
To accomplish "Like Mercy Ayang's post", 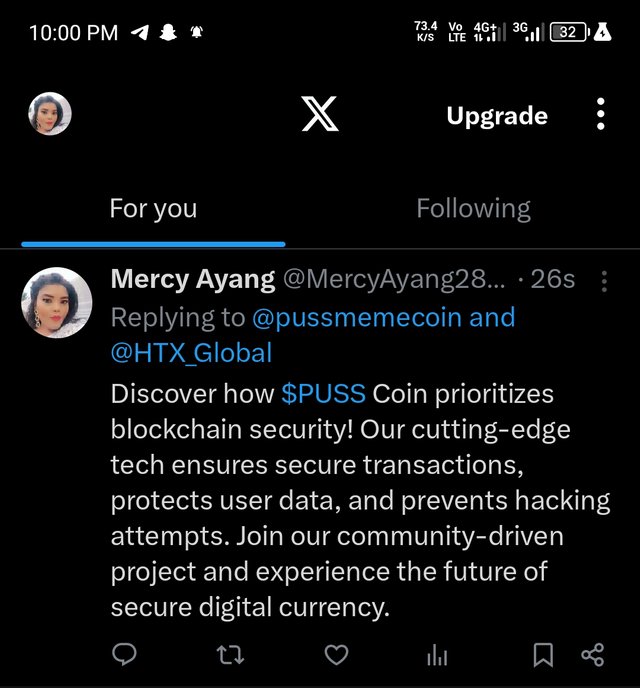I will pos(338,655).
